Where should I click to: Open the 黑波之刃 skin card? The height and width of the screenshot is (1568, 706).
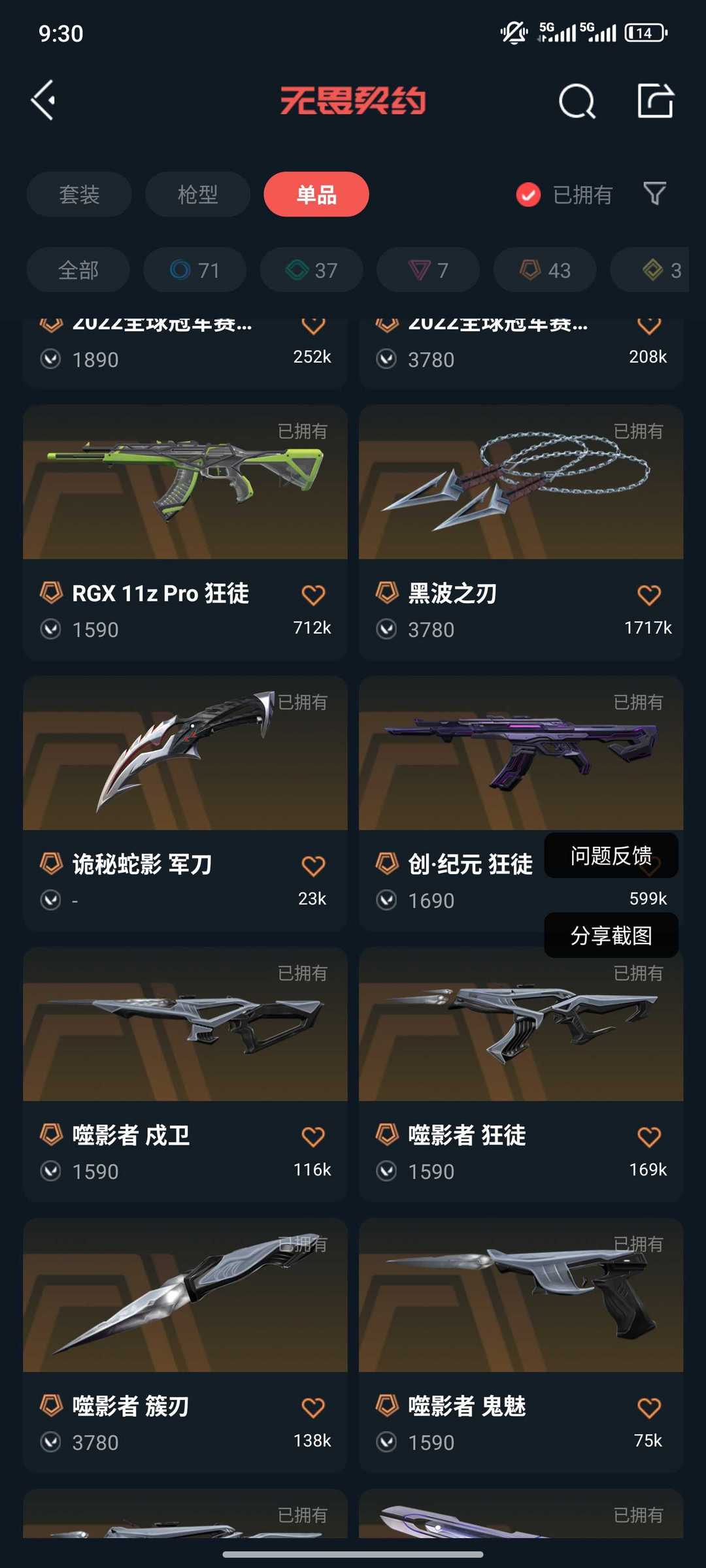pyautogui.click(x=521, y=532)
